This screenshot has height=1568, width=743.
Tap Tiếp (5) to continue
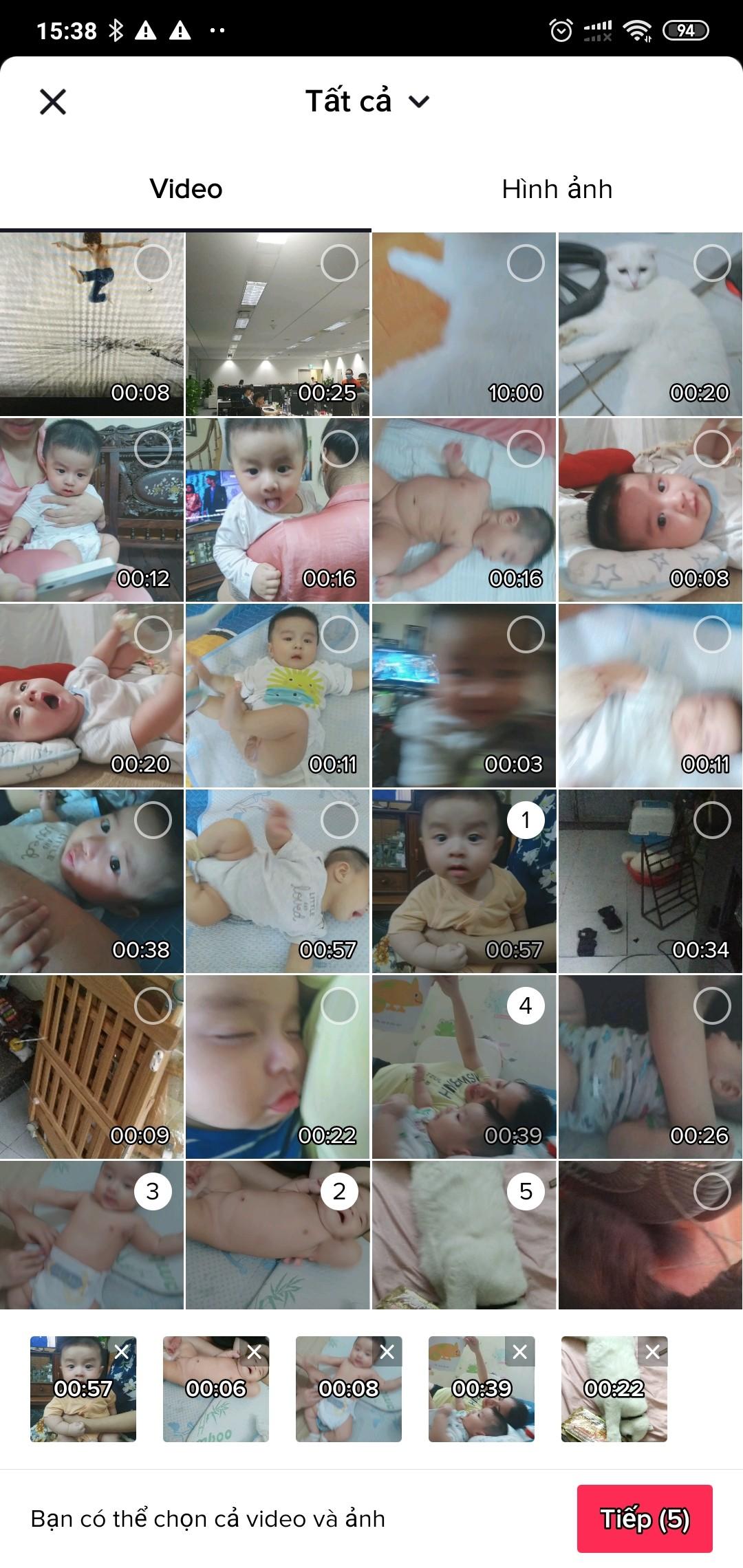click(644, 1518)
